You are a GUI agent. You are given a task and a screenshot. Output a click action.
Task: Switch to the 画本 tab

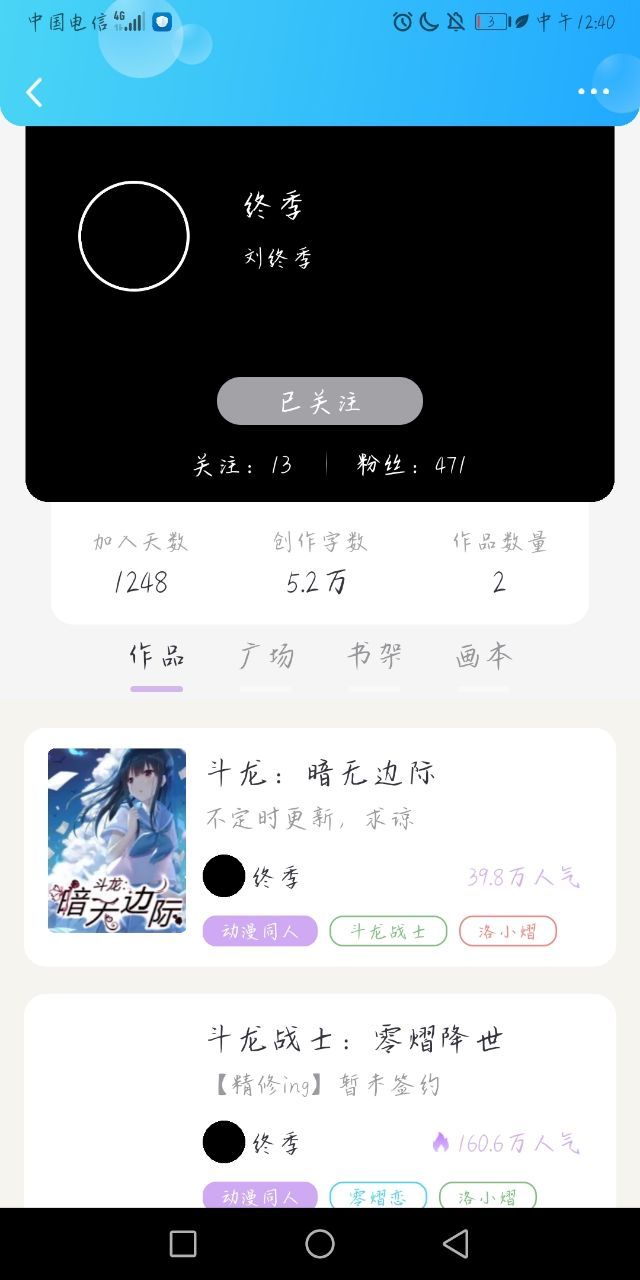pyautogui.click(x=483, y=657)
